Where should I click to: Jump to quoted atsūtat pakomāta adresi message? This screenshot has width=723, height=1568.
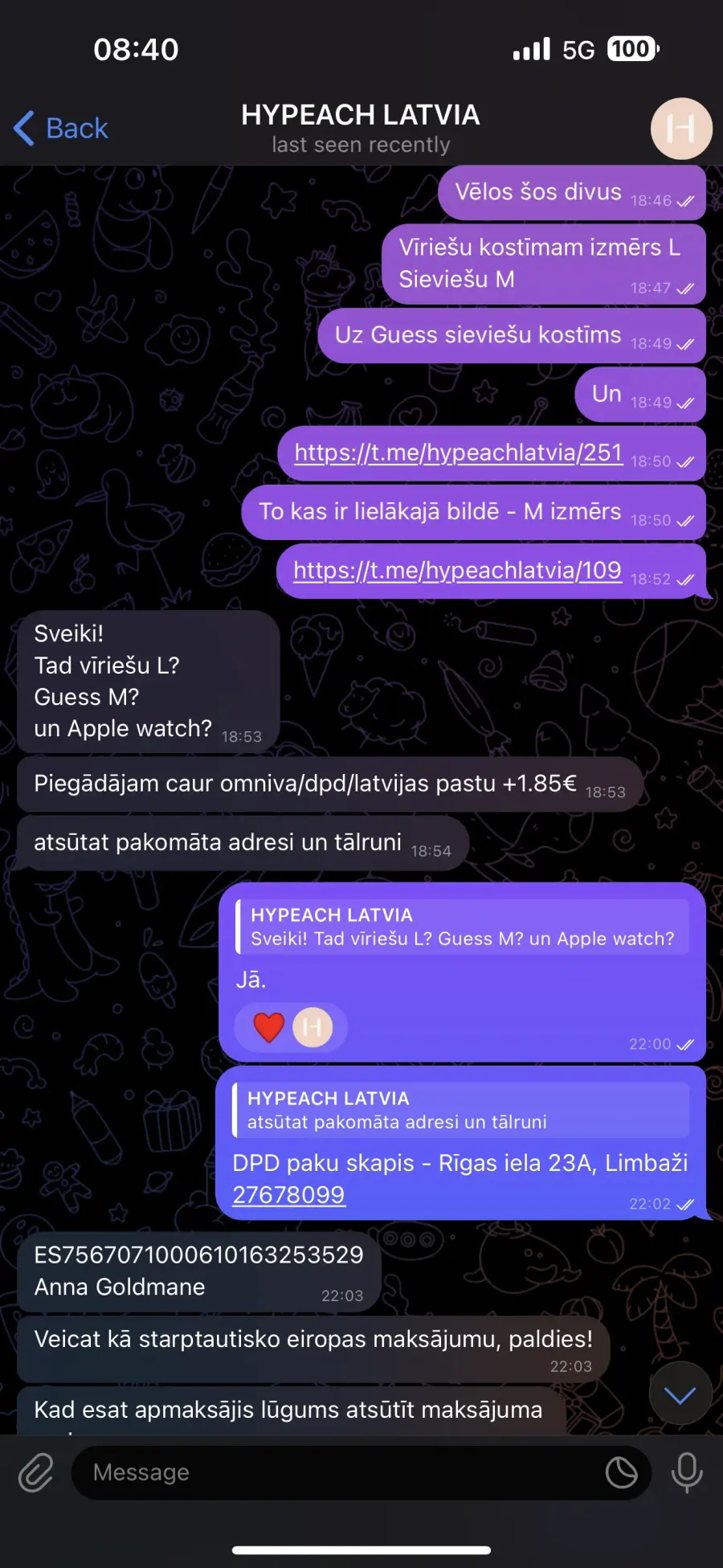[461, 1110]
